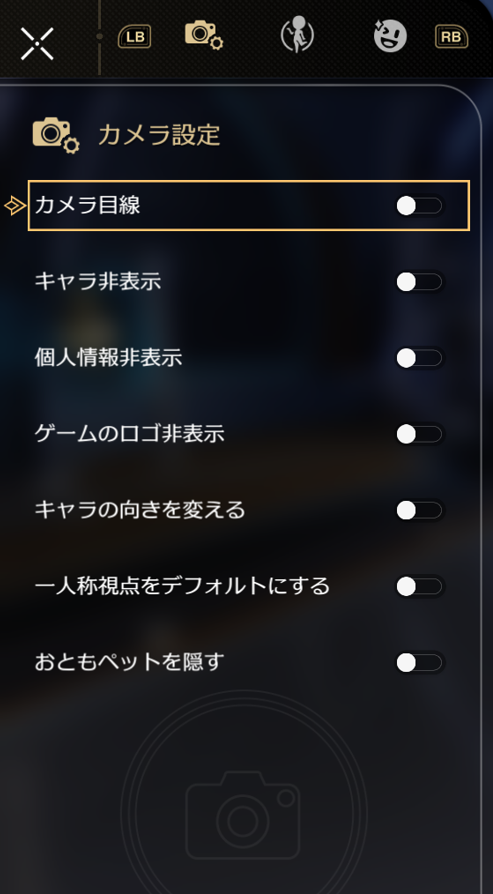Open the character pose tab
The height and width of the screenshot is (894, 493).
click(x=298, y=34)
